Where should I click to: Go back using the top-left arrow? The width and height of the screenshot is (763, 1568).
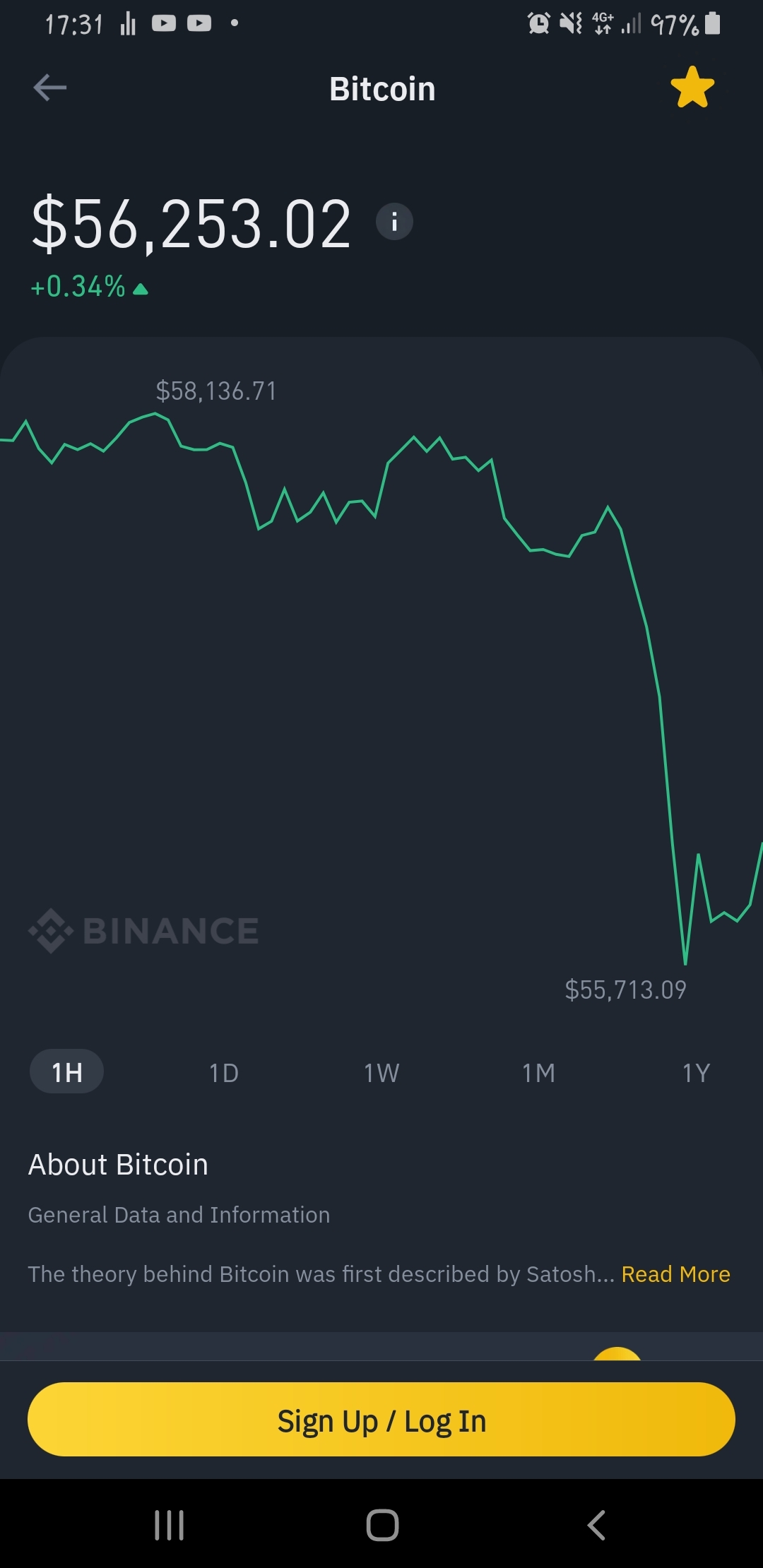[x=49, y=88]
